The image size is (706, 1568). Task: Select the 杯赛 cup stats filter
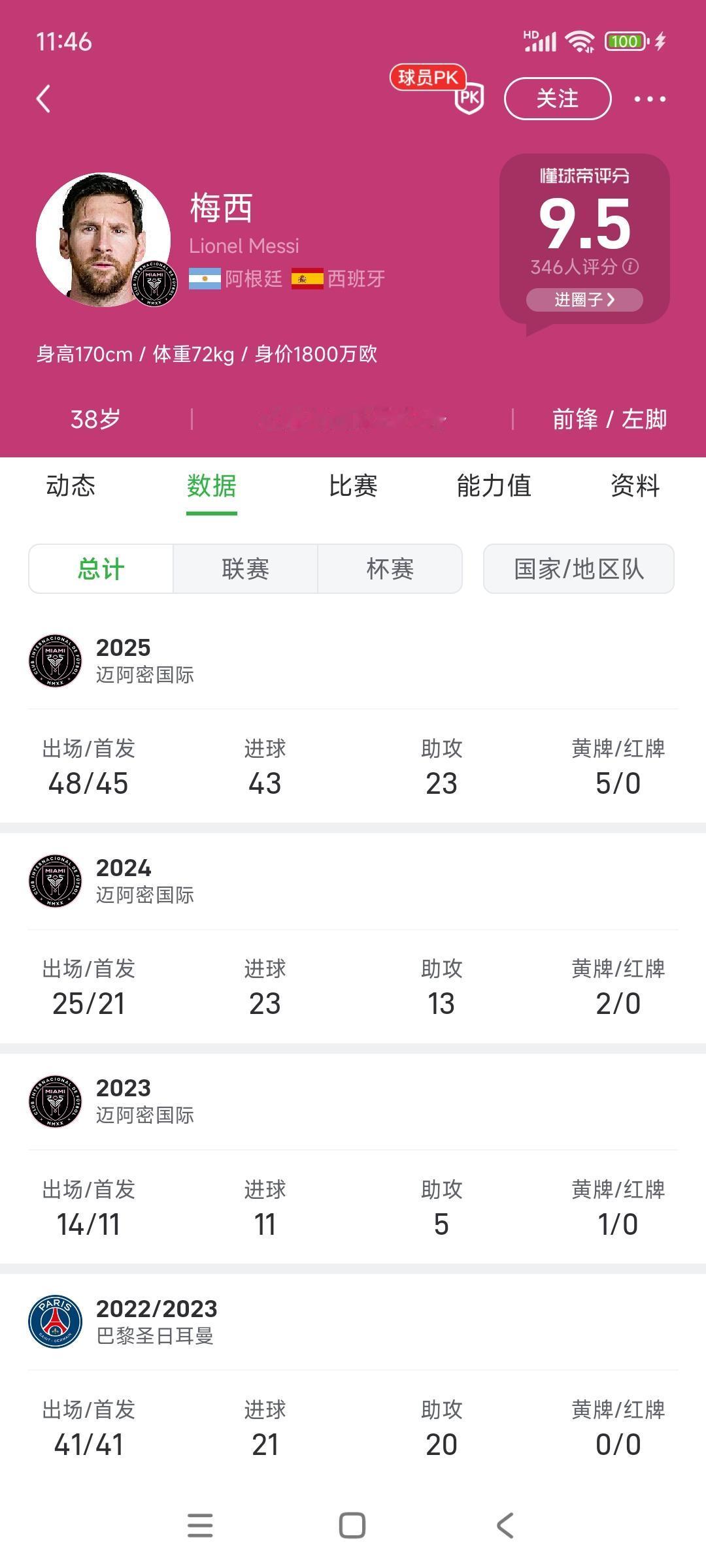[390, 568]
